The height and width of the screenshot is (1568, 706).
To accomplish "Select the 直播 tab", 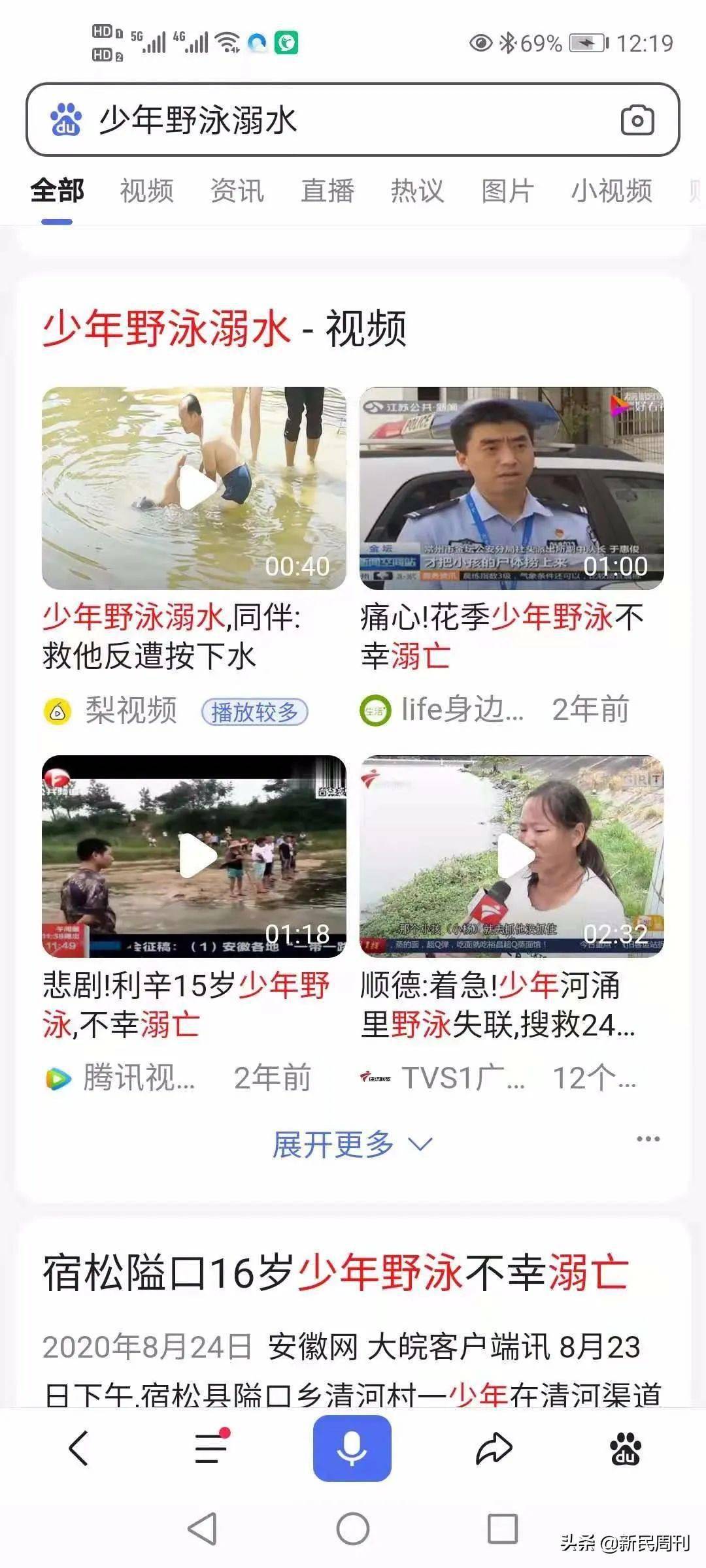I will (327, 191).
